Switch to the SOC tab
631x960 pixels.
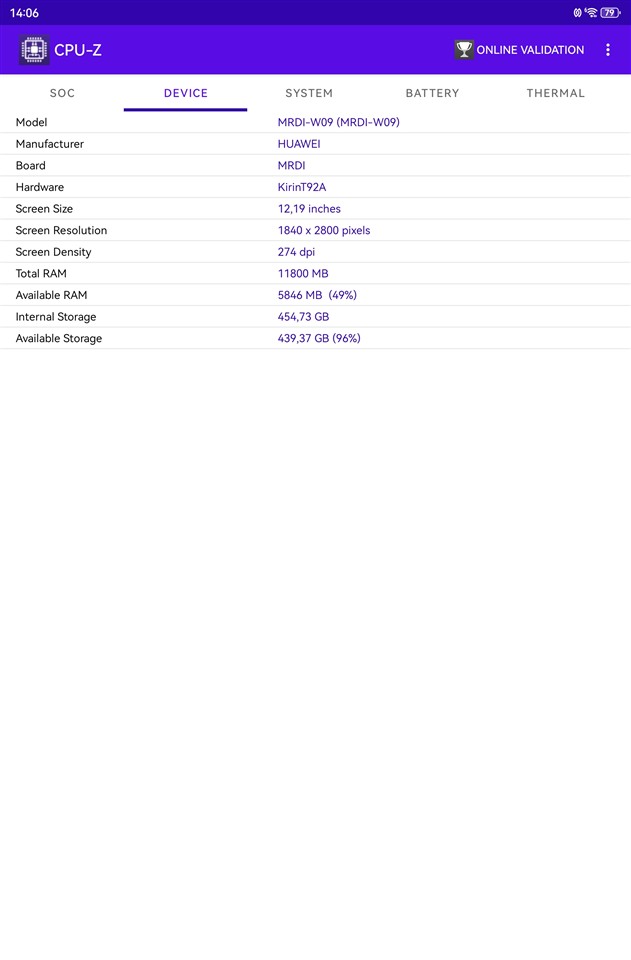pyautogui.click(x=62, y=93)
